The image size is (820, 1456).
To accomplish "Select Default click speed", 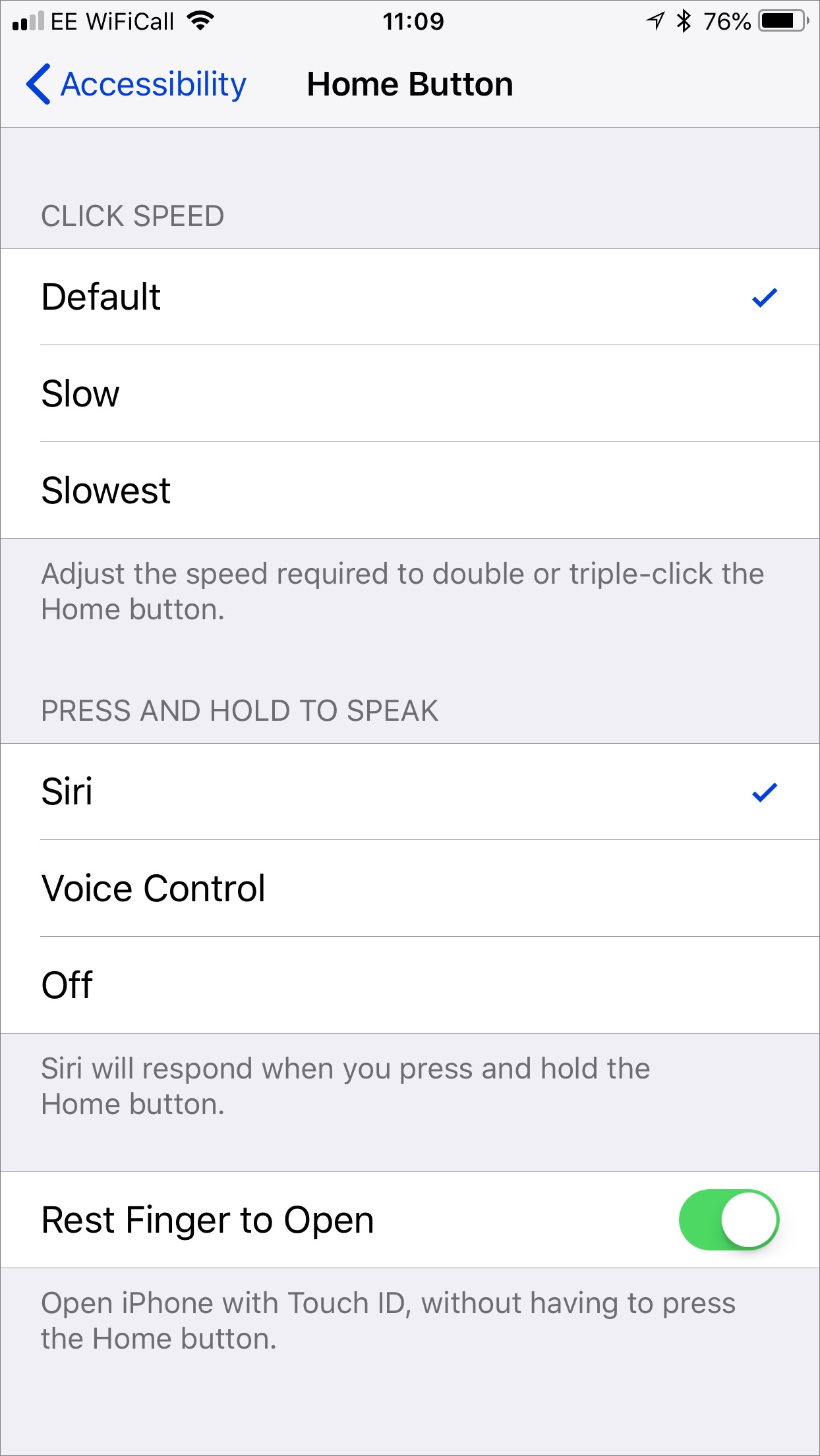I will click(410, 296).
